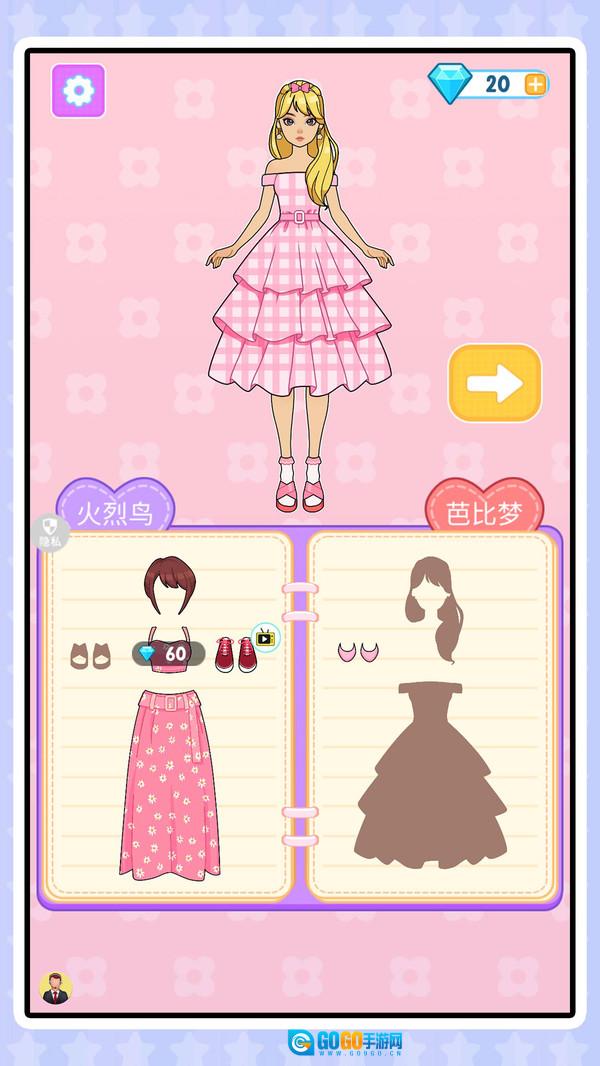Viewport: 600px width, 1066px height.
Task: Pick the pink shoes on 芭比梦 page
Action: (358, 652)
